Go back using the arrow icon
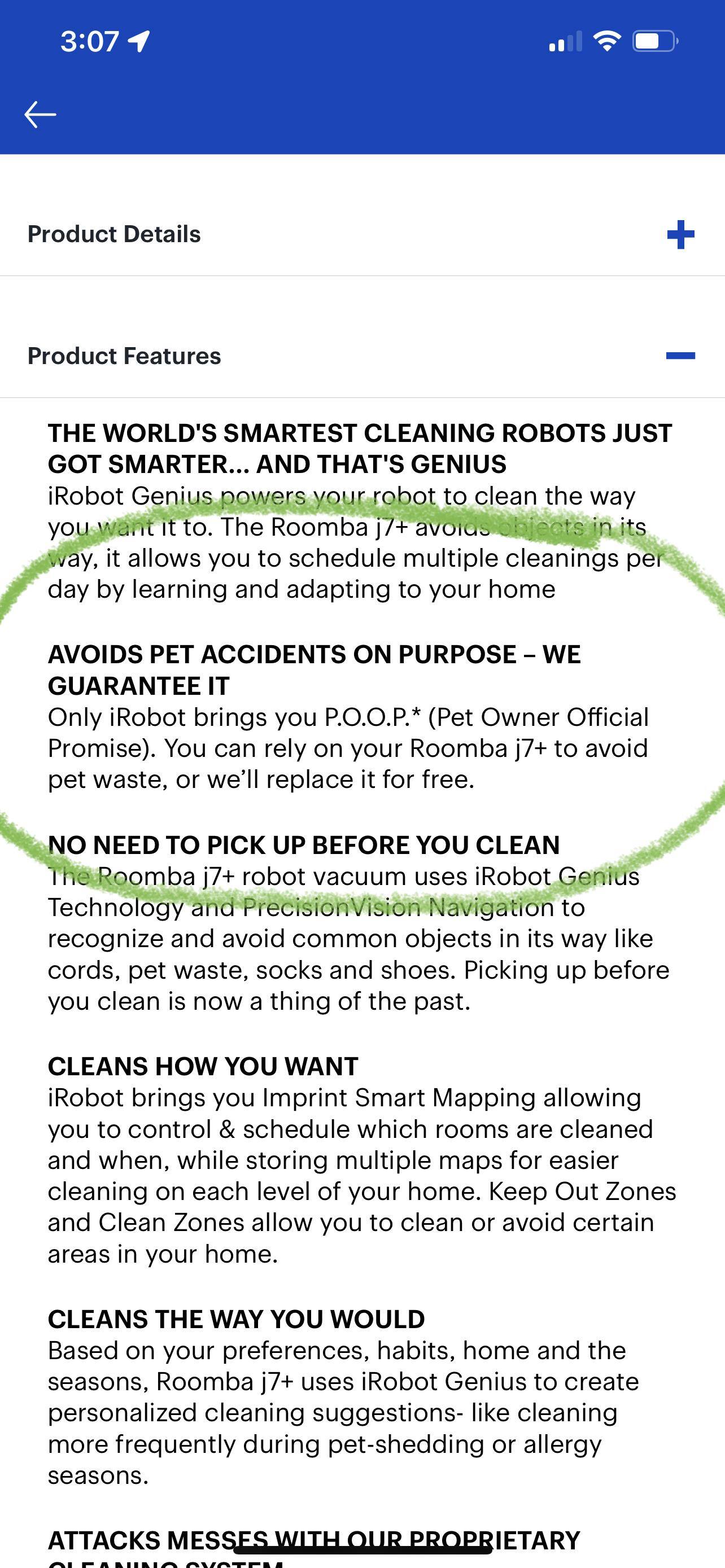The width and height of the screenshot is (725, 1568). coord(40,115)
